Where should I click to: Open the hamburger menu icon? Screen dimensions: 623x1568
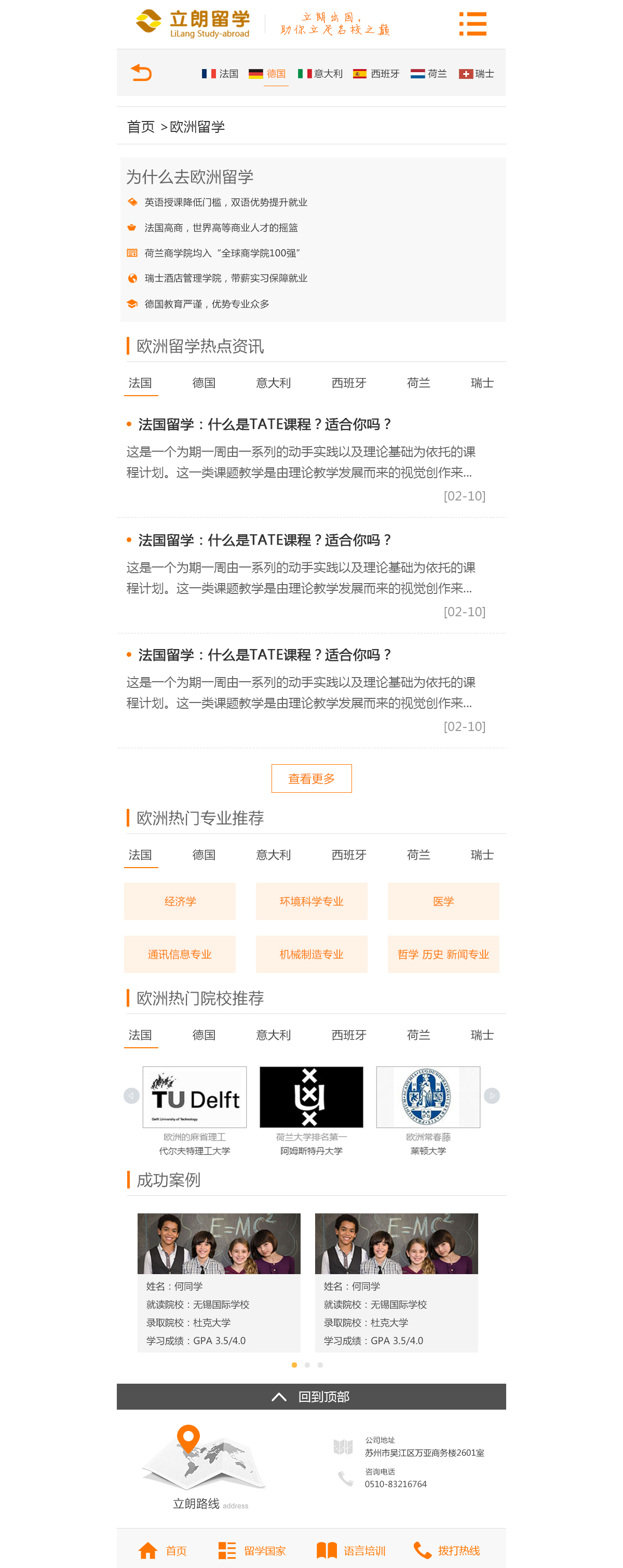(472, 24)
